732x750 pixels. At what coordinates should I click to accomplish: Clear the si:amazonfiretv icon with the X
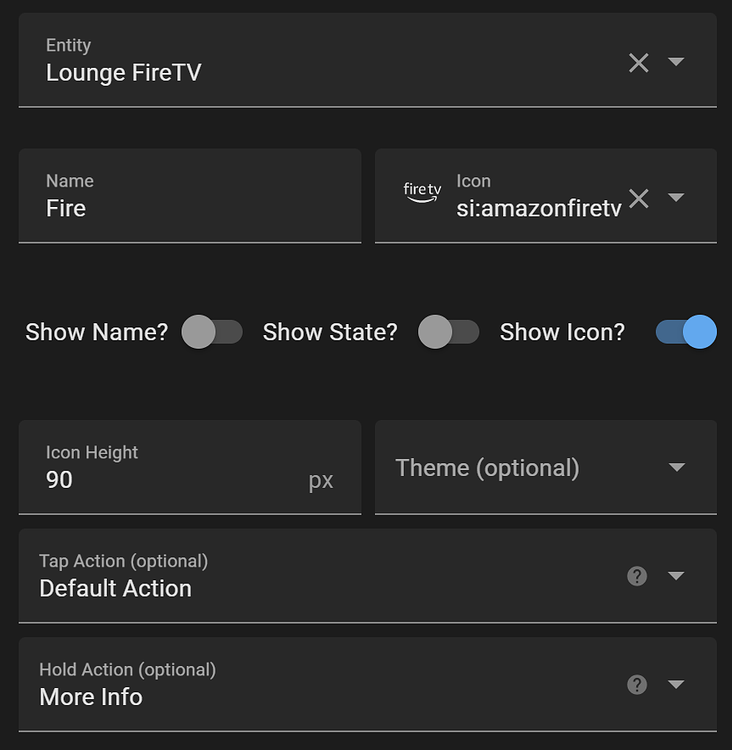pyautogui.click(x=639, y=198)
